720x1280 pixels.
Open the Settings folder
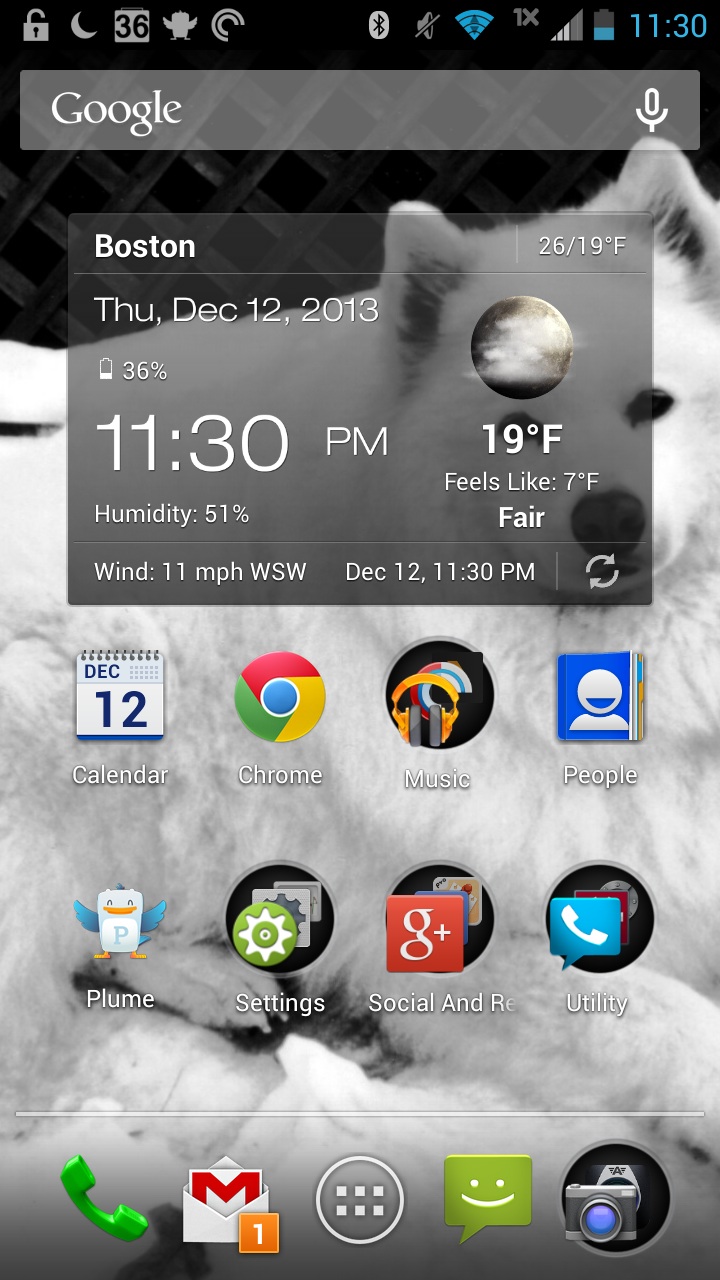pos(280,940)
